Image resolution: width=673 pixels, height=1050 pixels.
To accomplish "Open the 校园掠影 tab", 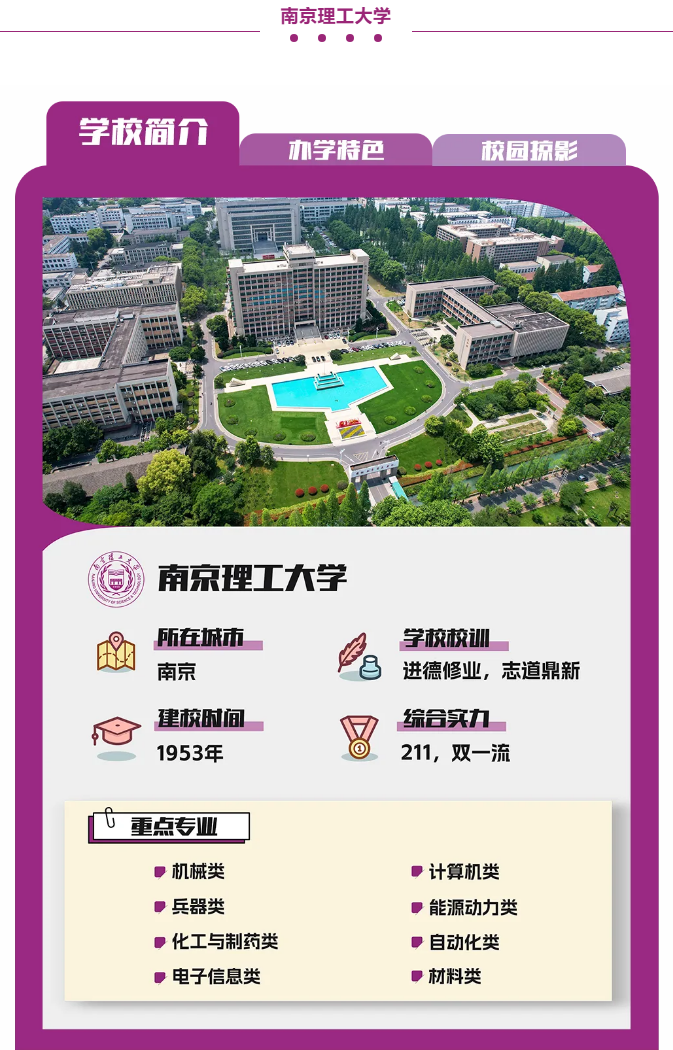I will (x=529, y=151).
